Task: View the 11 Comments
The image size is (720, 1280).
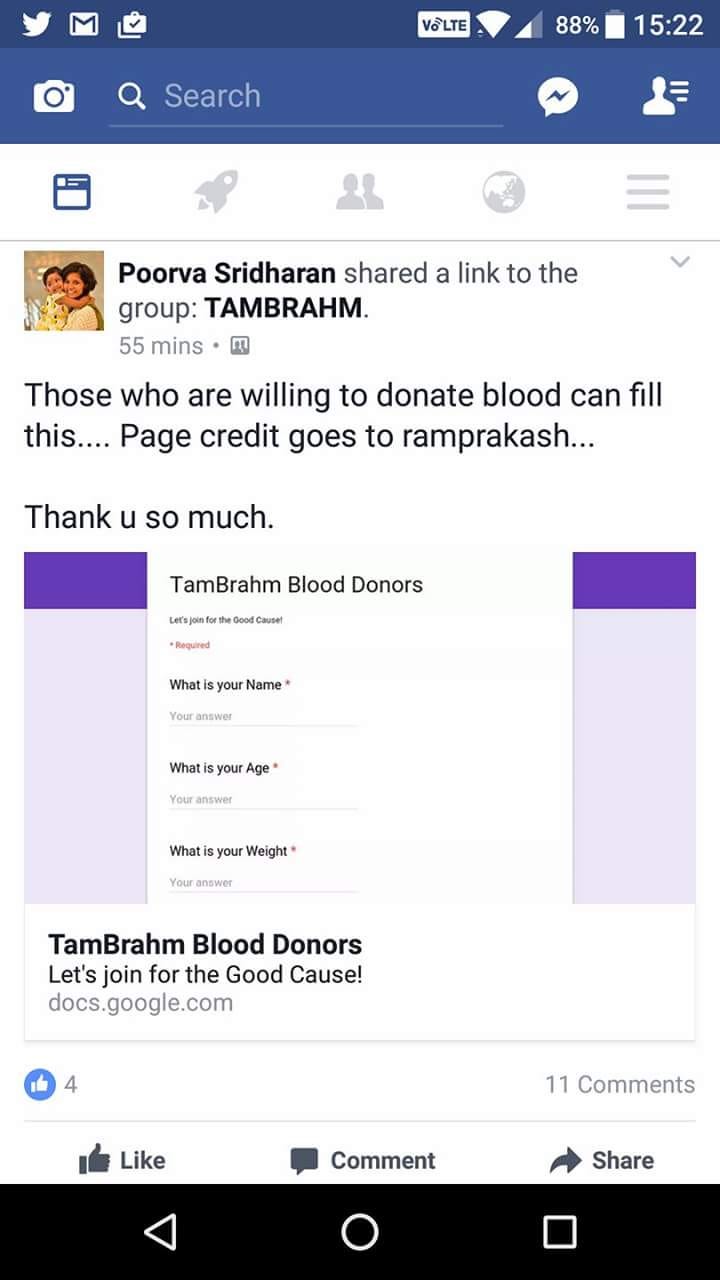Action: (619, 1084)
